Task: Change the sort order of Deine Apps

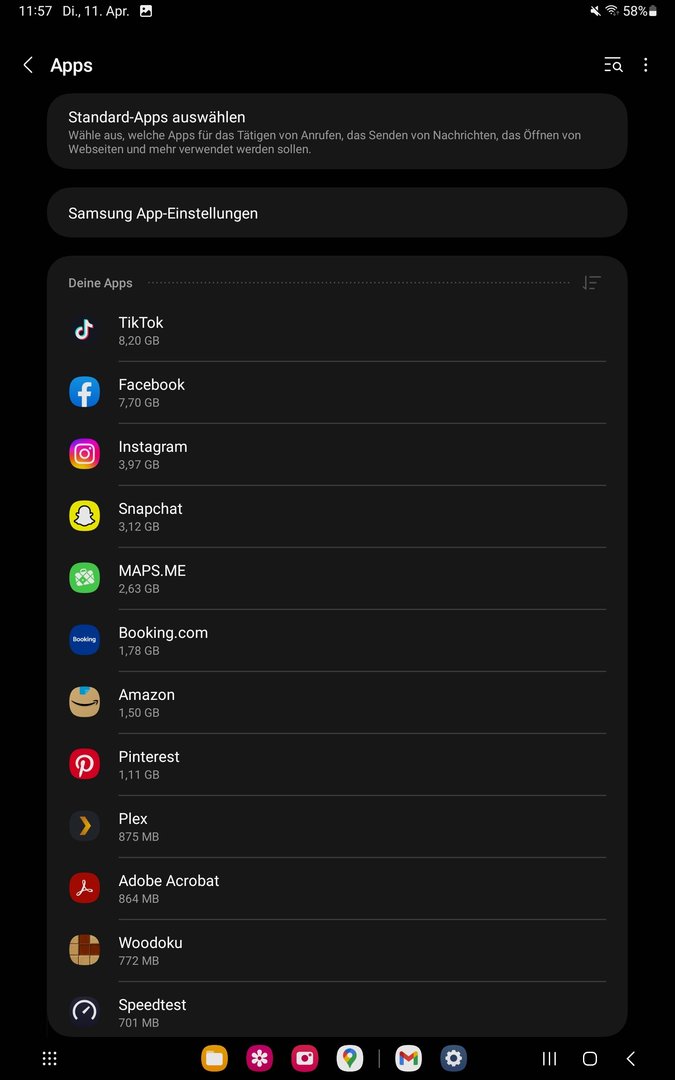Action: pyautogui.click(x=592, y=283)
